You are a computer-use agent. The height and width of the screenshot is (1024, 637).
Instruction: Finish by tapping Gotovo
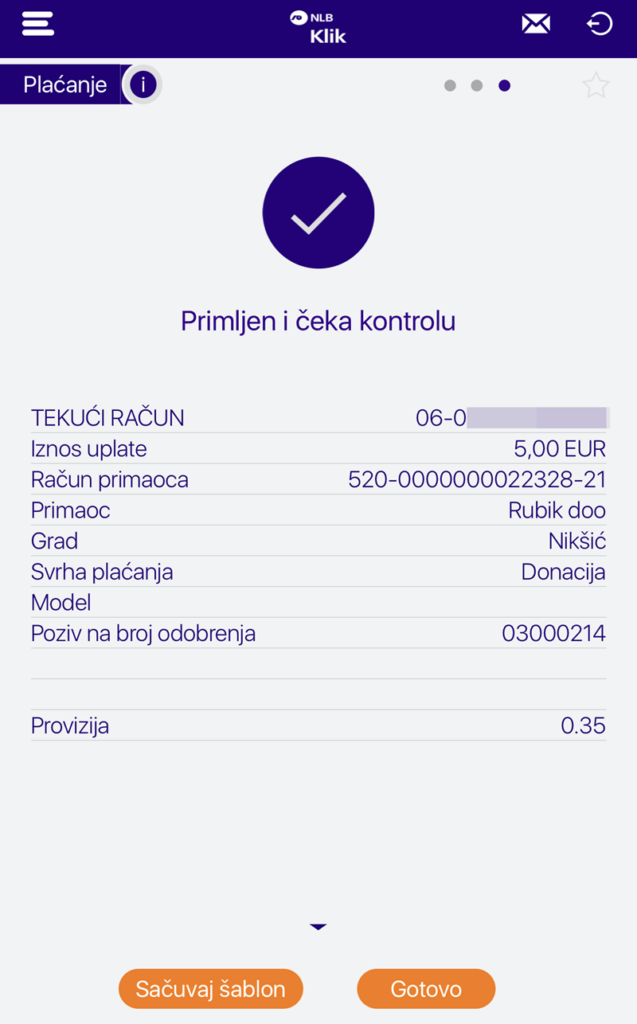click(426, 989)
